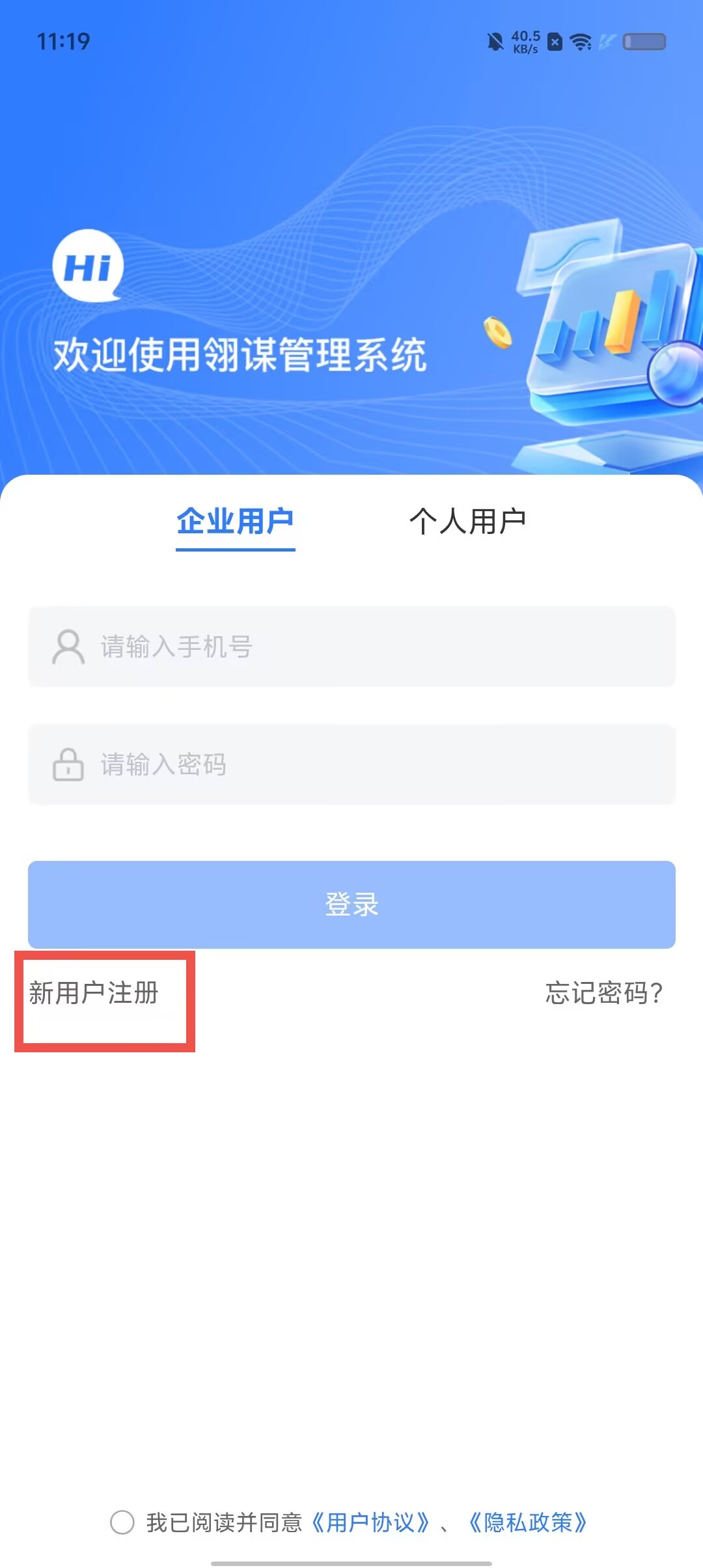Select the 企业用户 tab
Image resolution: width=703 pixels, height=1568 pixels.
pyautogui.click(x=235, y=522)
